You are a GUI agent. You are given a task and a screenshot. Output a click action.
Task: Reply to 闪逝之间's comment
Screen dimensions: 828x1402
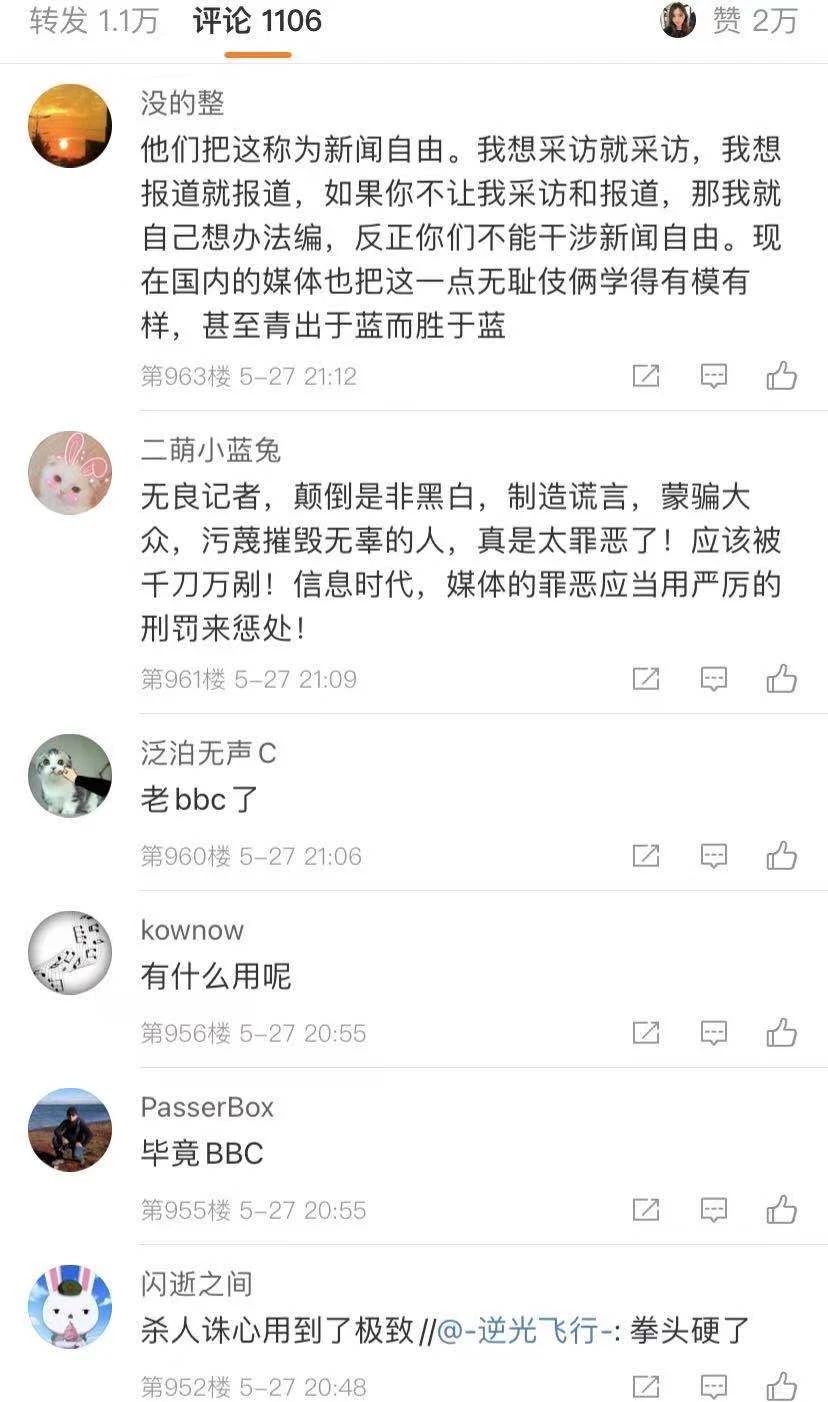click(713, 1386)
